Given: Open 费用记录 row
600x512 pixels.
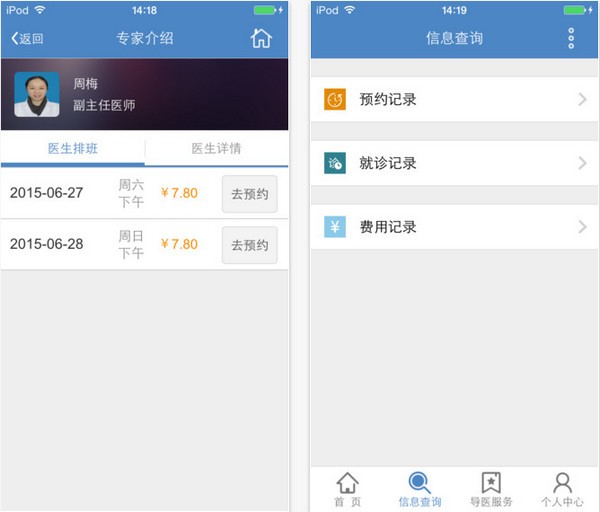Looking at the screenshot, I should tap(454, 227).
